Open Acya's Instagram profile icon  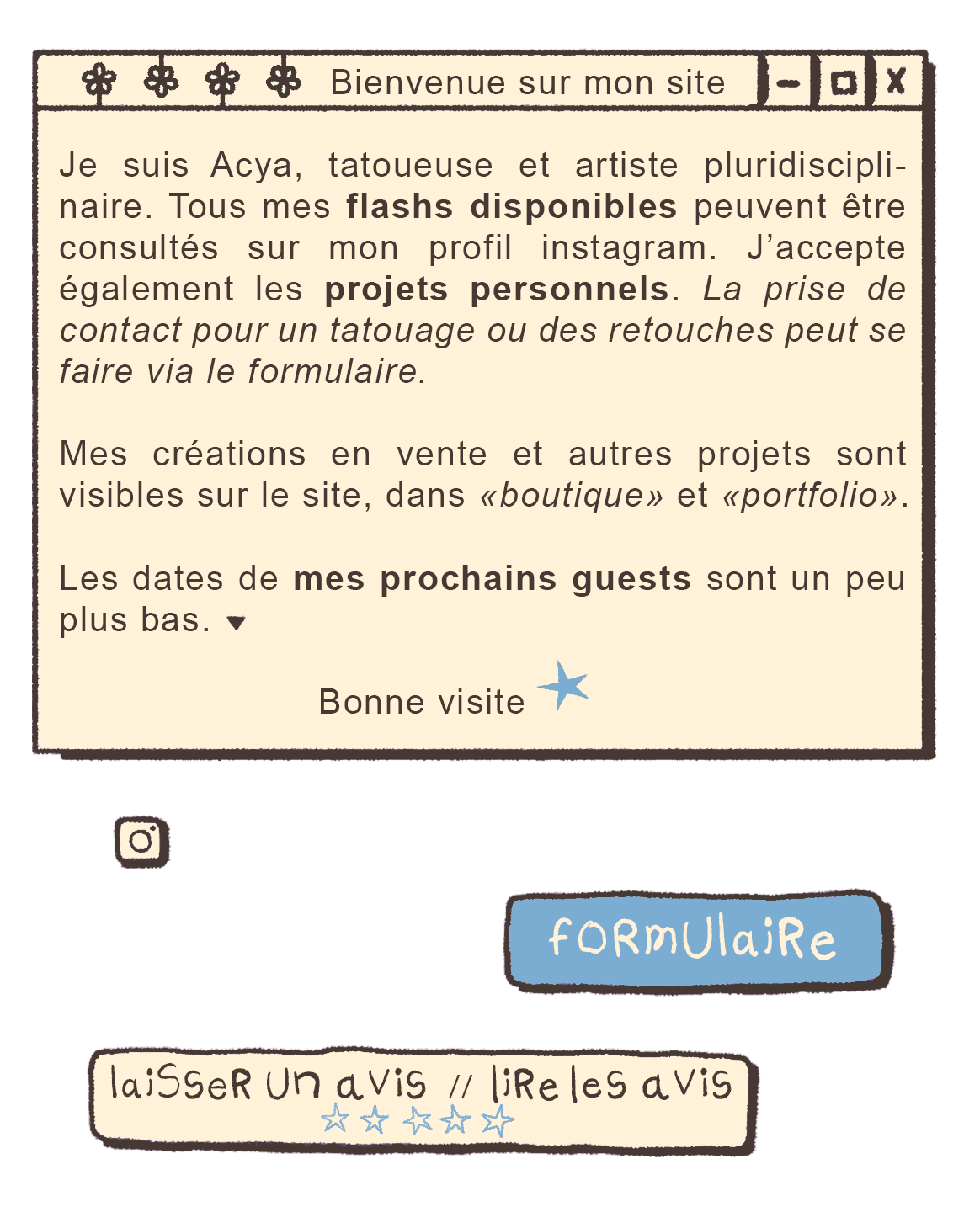[x=141, y=841]
